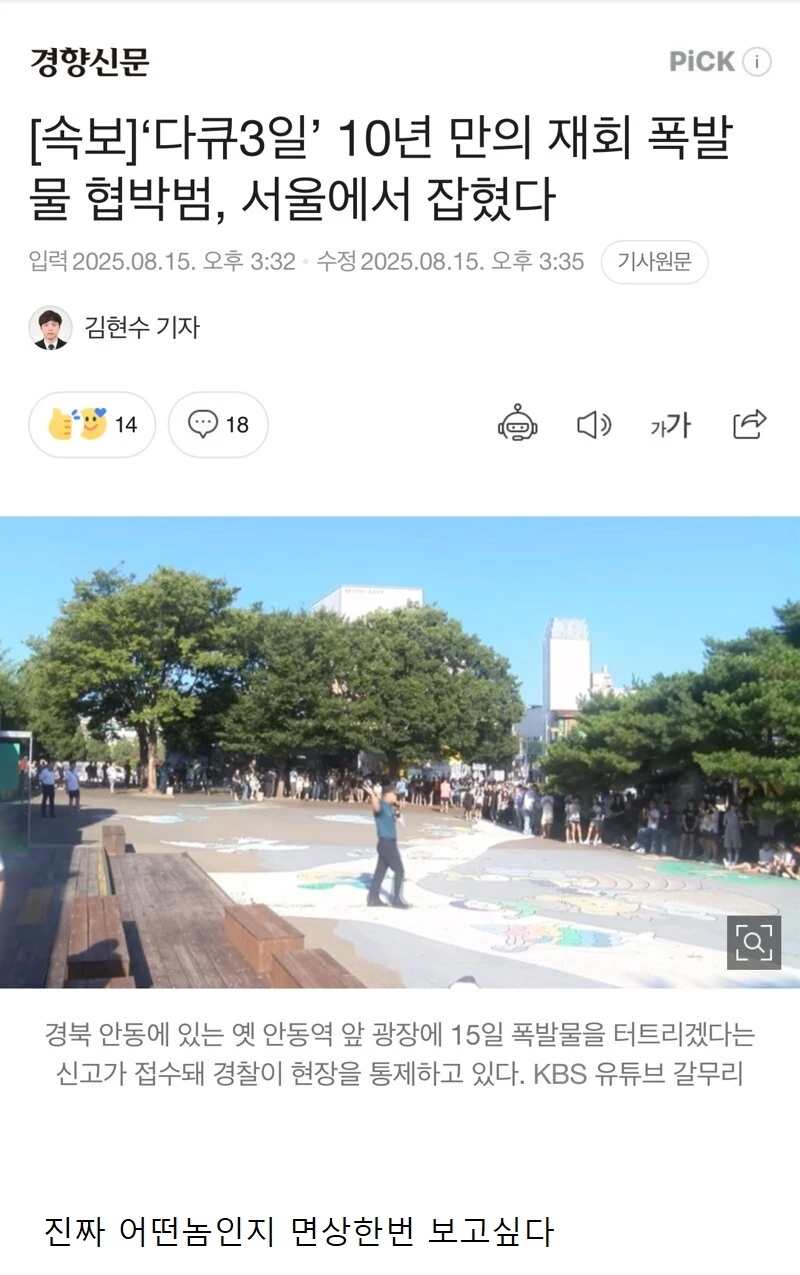View reporter 김현수 기자's profile
Image resolution: width=800 pixels, height=1275 pixels.
[x=115, y=327]
